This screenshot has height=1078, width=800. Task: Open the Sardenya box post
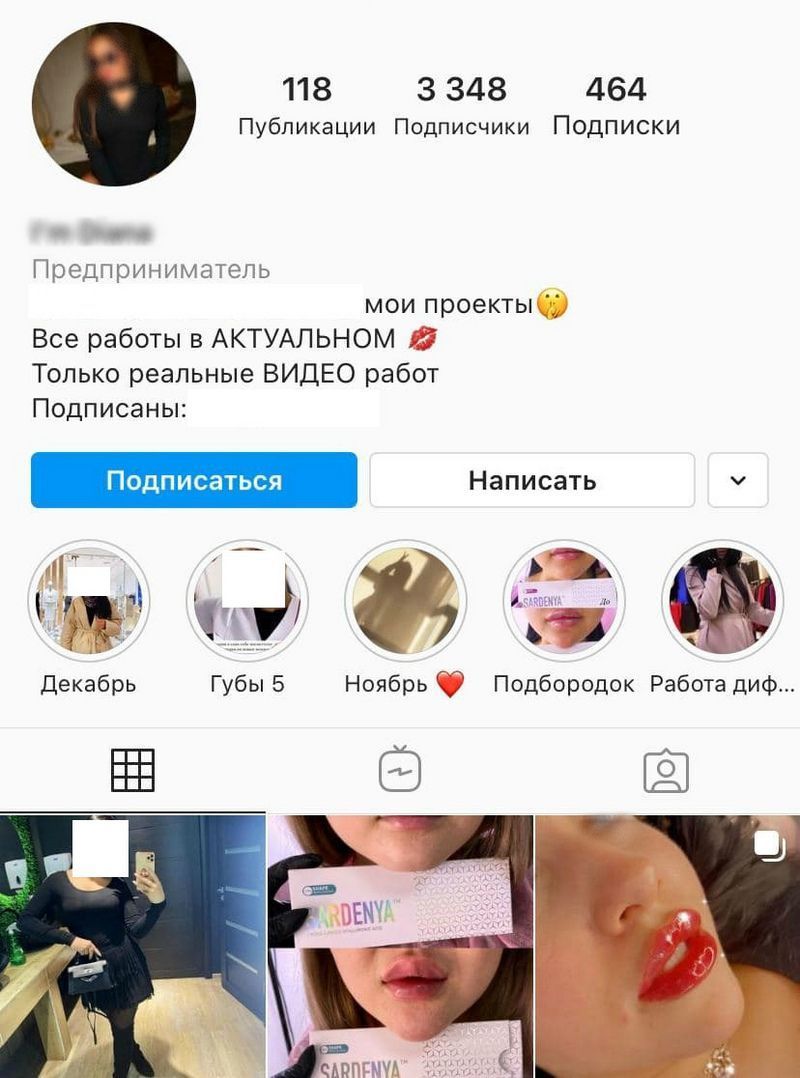400,945
